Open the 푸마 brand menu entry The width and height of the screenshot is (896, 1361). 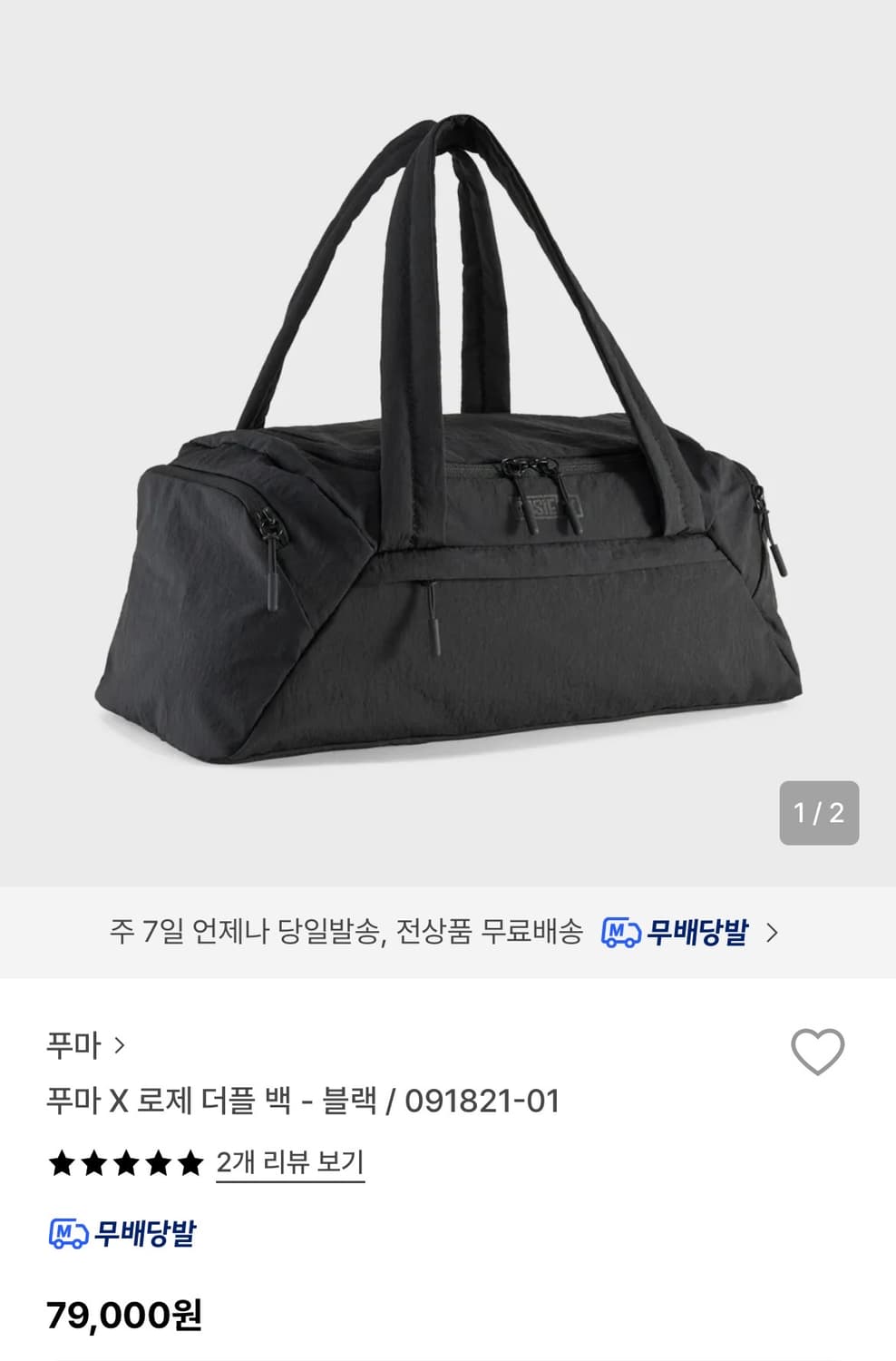click(73, 1043)
